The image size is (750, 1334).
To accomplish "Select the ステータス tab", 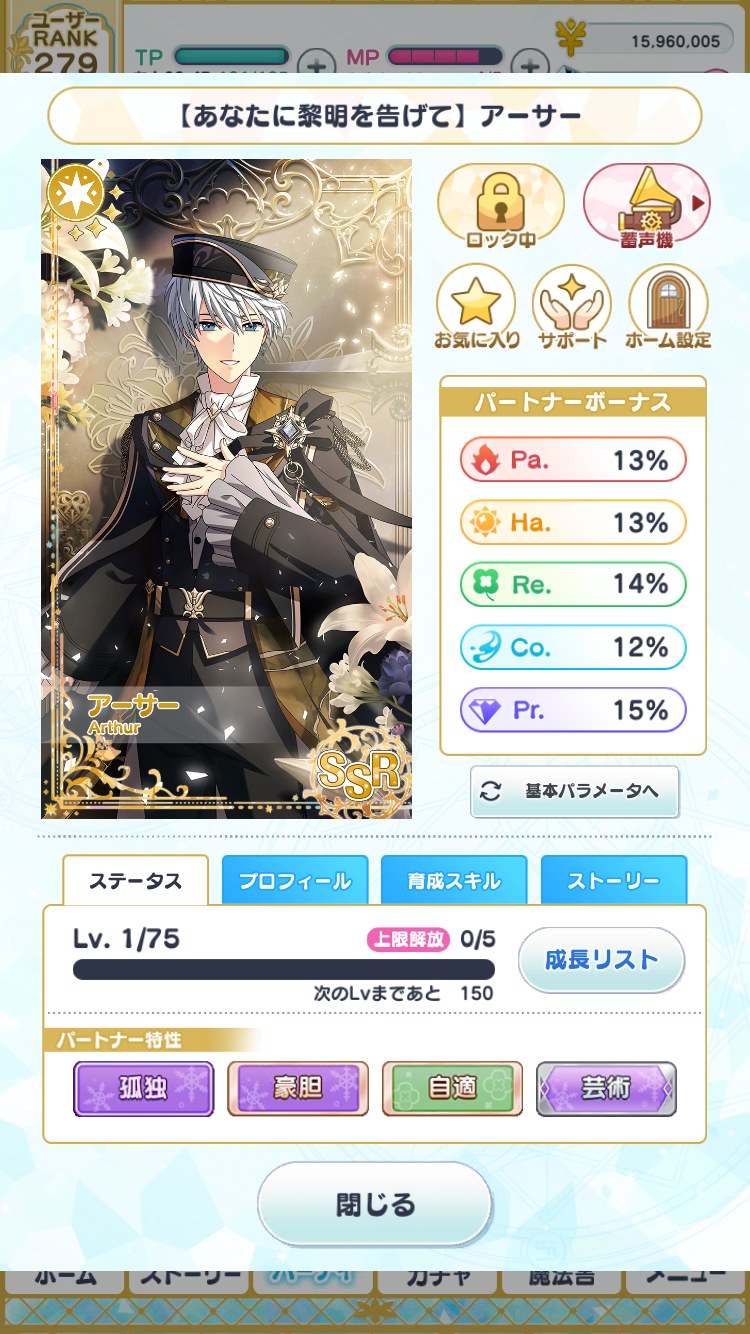I will [x=136, y=881].
